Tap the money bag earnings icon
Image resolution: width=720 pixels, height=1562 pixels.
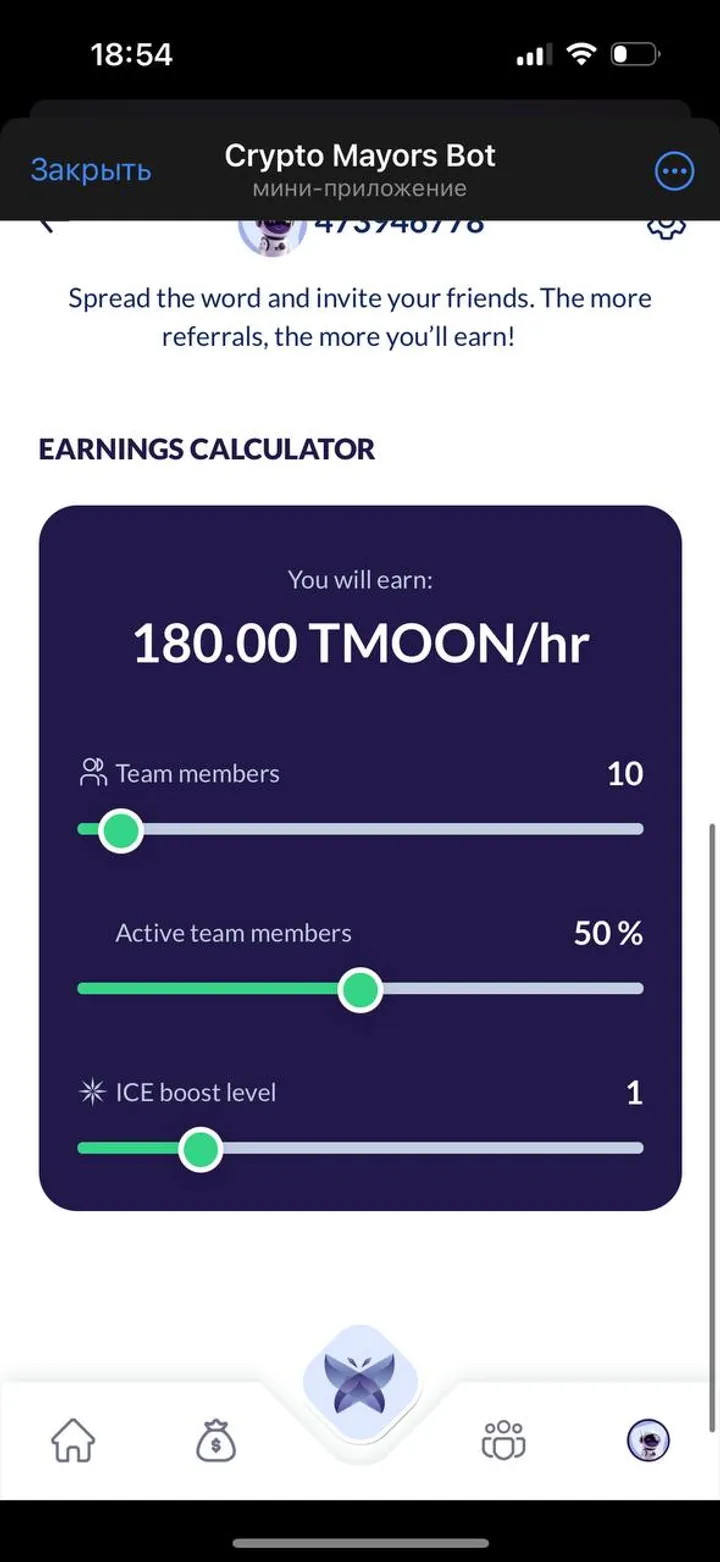point(216,1440)
